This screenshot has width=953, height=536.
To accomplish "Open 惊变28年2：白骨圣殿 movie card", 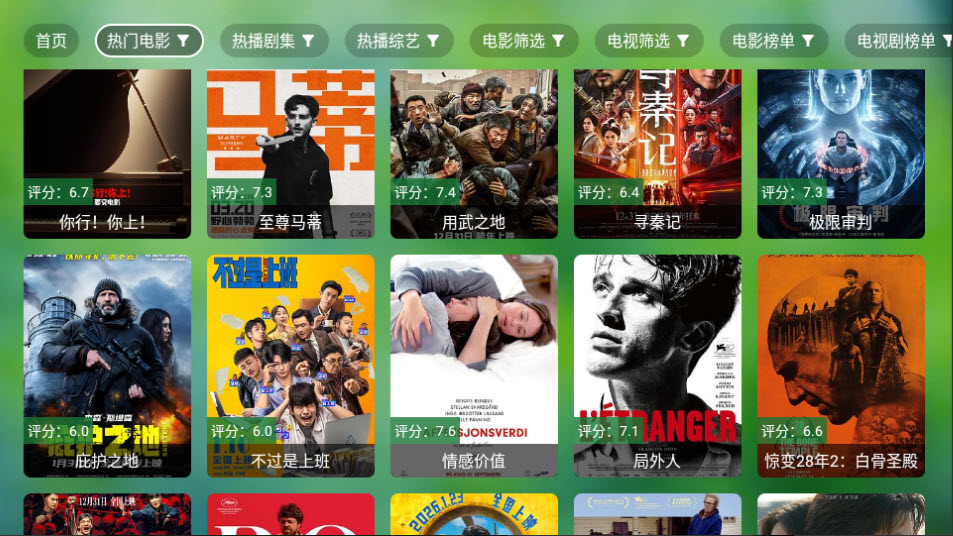I will coord(841,365).
